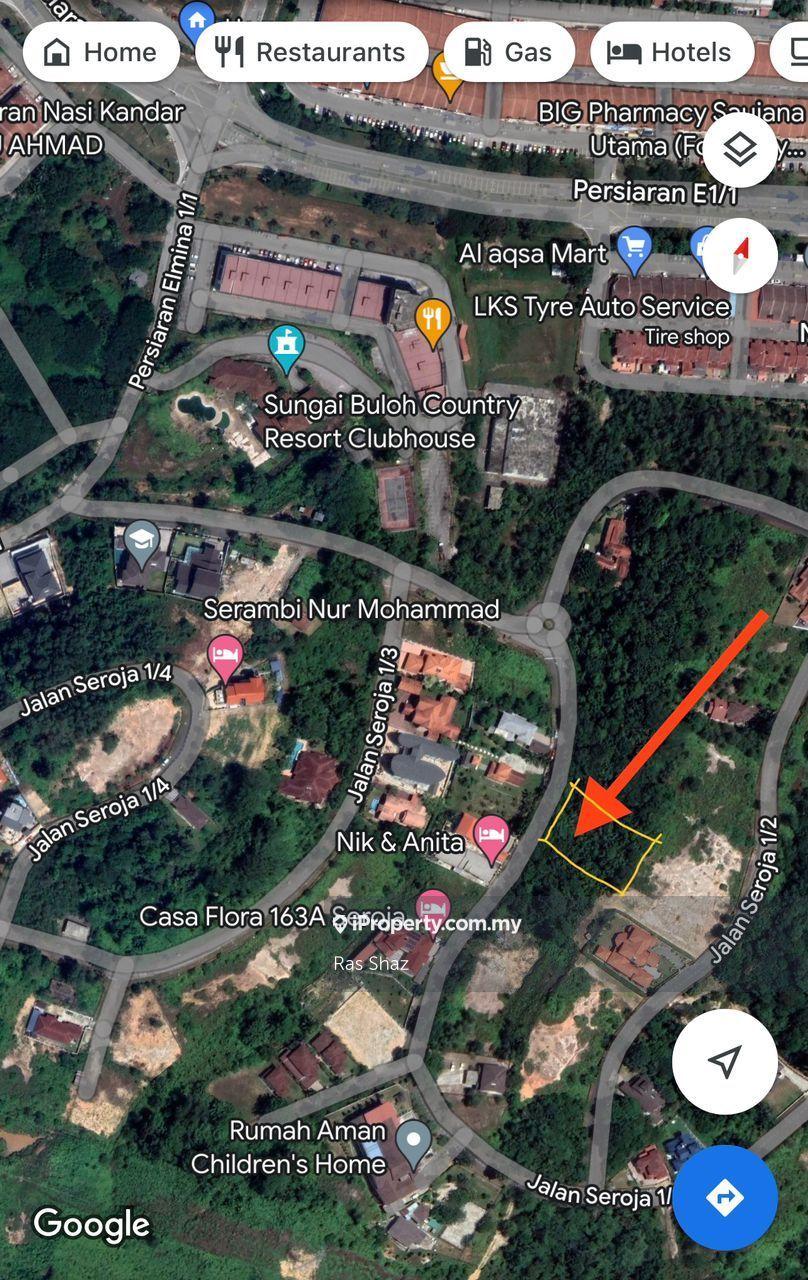Open the Sungai Buloh Country Resort Clubhouse pin
Screen dimensions: 808x1280
(x=286, y=348)
